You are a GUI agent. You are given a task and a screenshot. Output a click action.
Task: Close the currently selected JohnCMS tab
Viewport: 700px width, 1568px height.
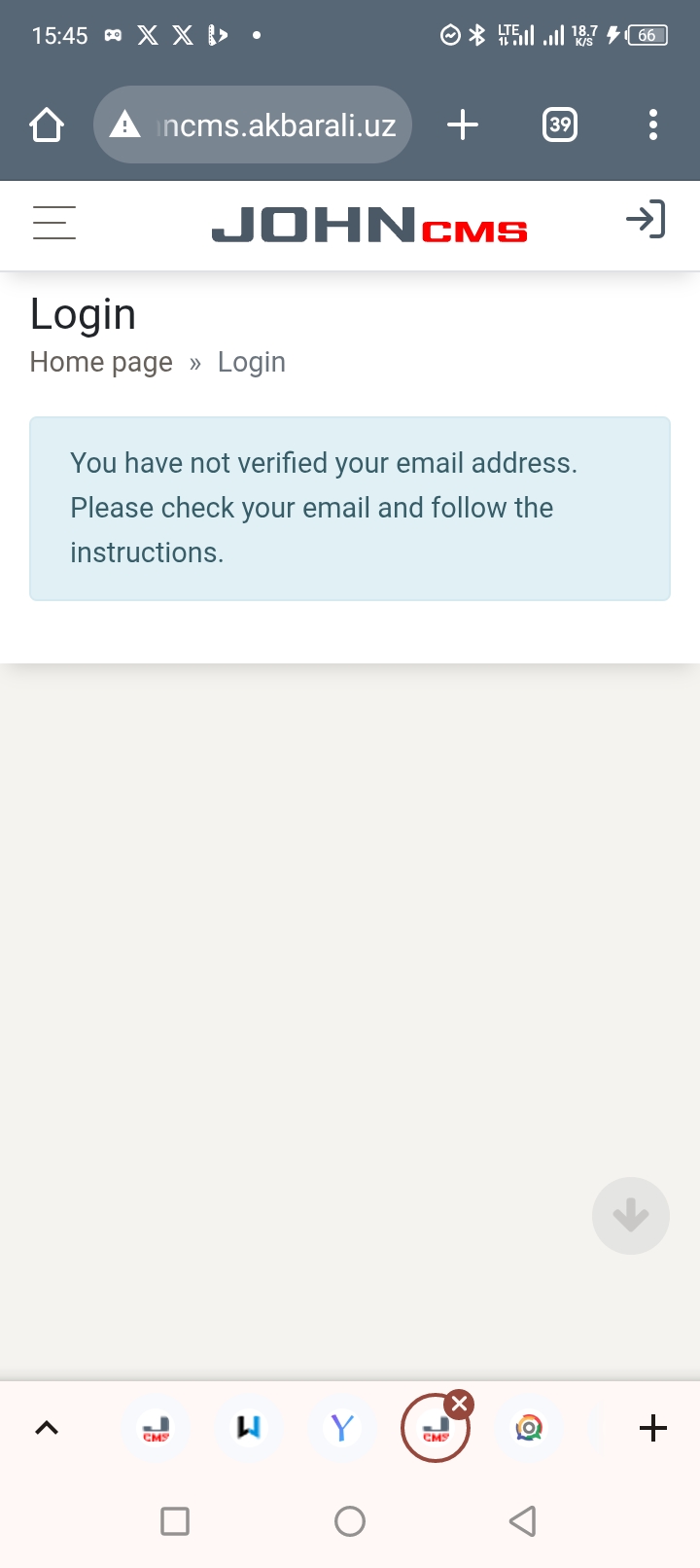tap(460, 1404)
